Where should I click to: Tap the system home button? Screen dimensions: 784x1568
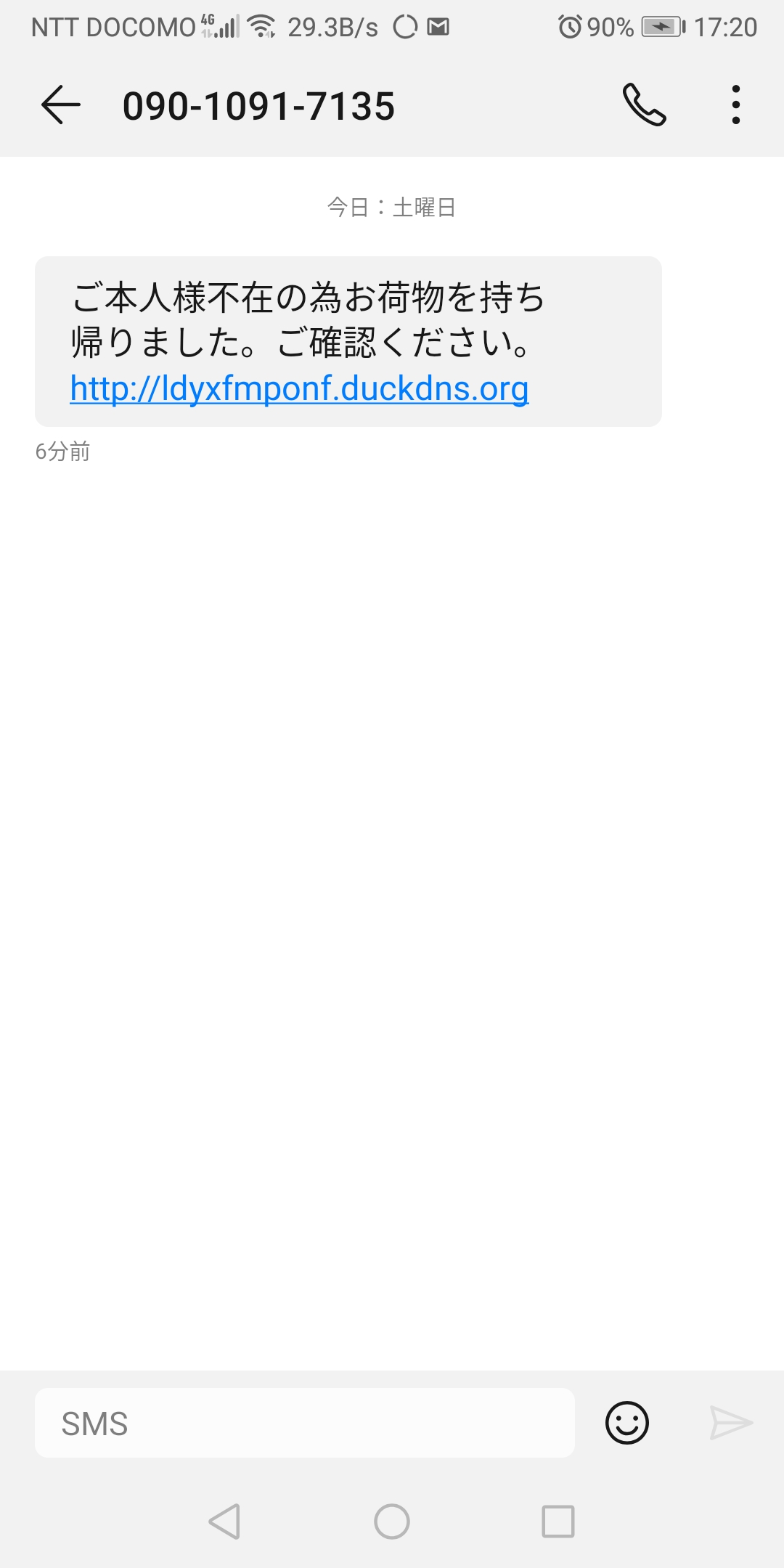392,1522
